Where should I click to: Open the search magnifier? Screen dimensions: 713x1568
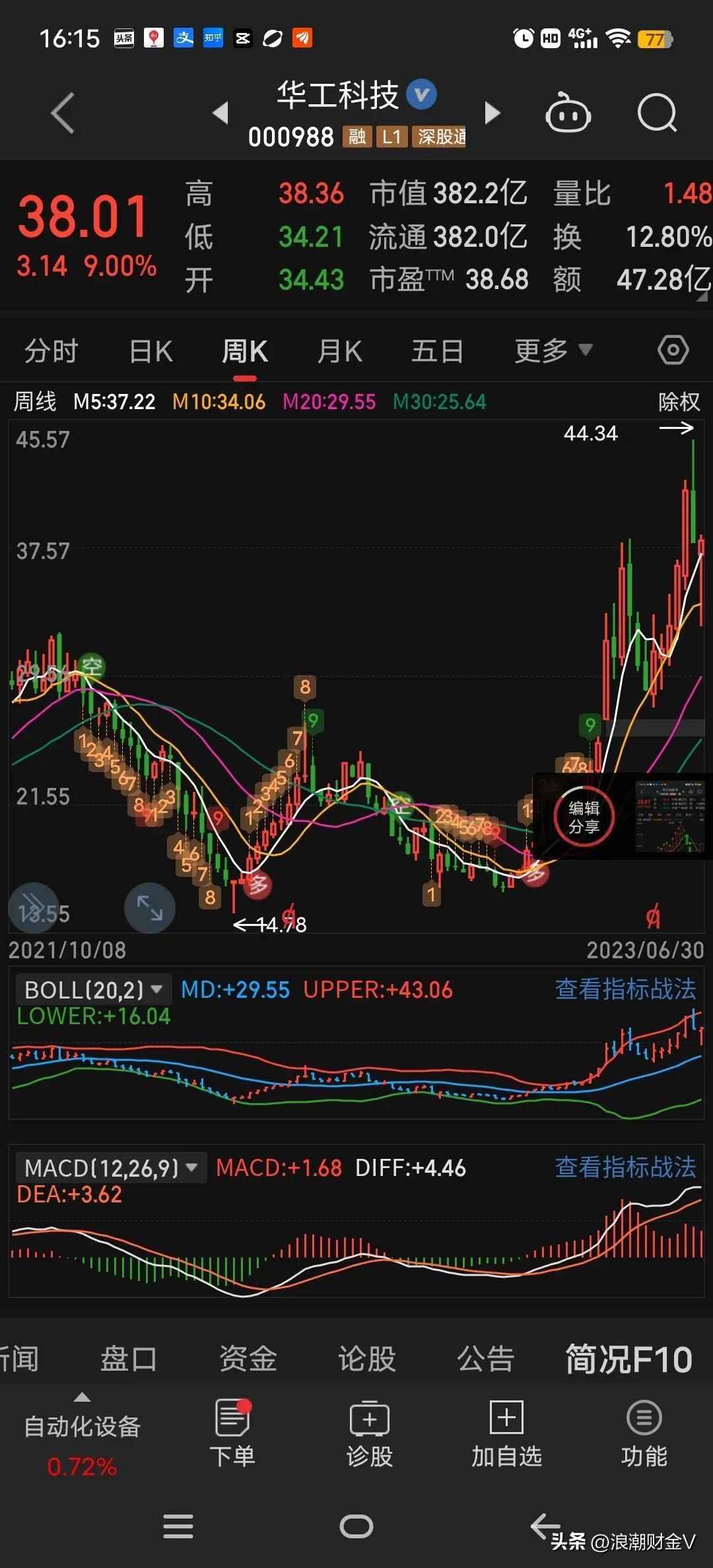pyautogui.click(x=657, y=114)
